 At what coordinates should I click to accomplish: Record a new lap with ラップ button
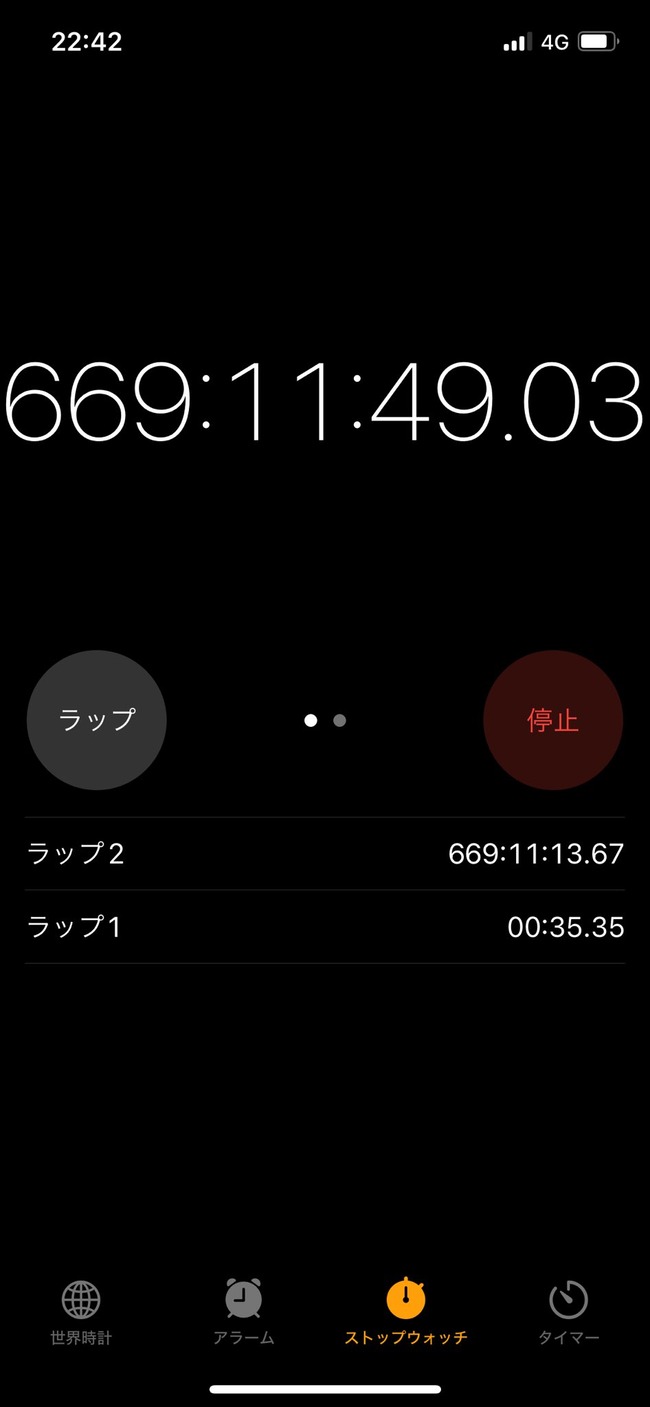click(96, 720)
